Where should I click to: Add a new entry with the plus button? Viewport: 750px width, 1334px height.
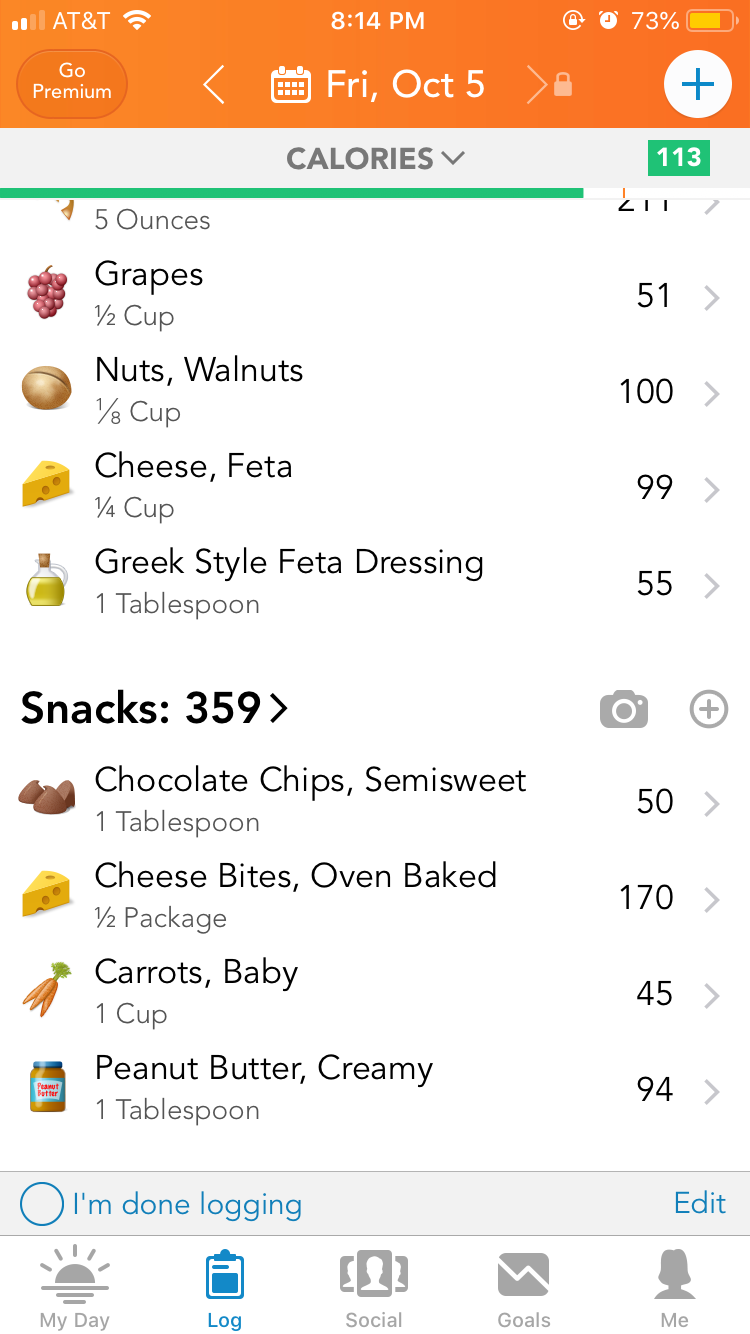[696, 86]
